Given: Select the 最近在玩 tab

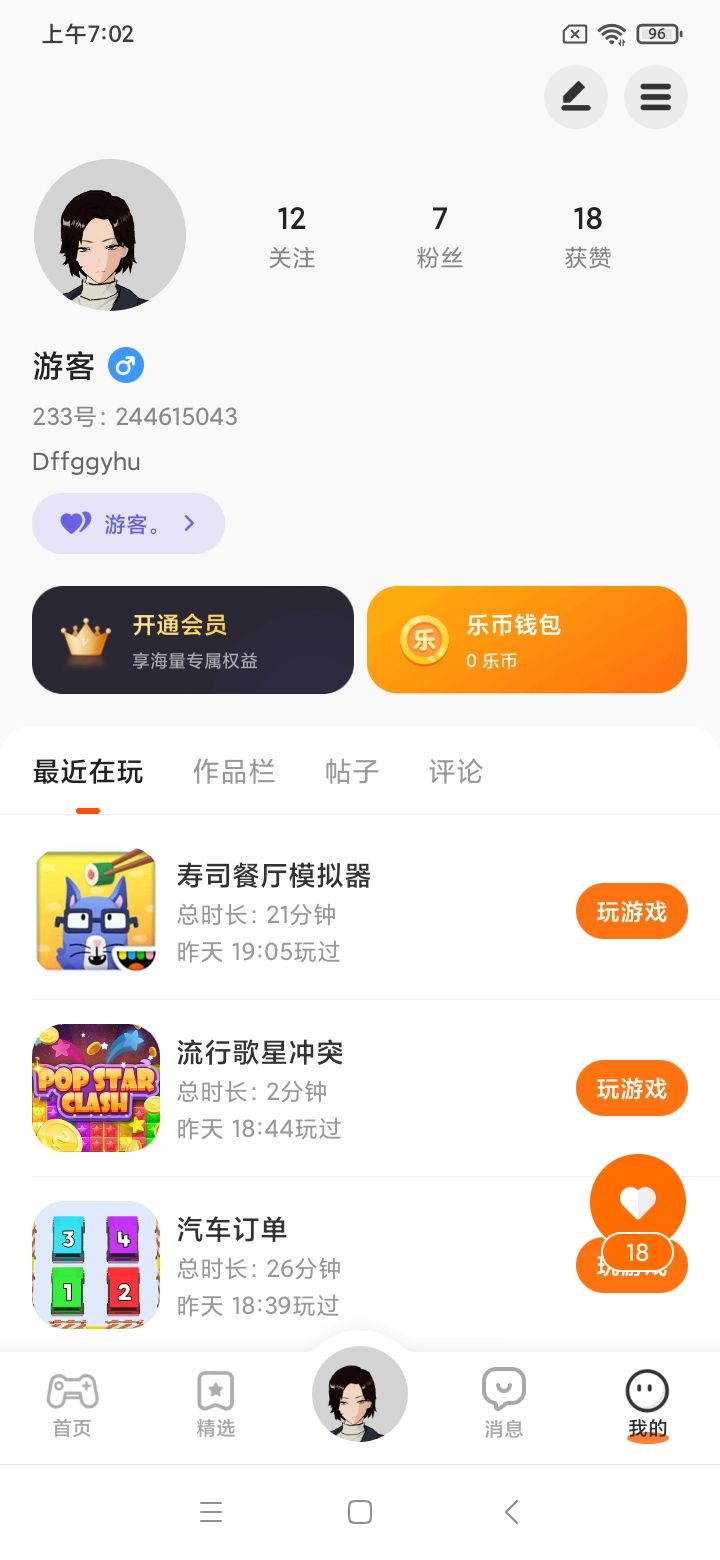Looking at the screenshot, I should point(88,771).
